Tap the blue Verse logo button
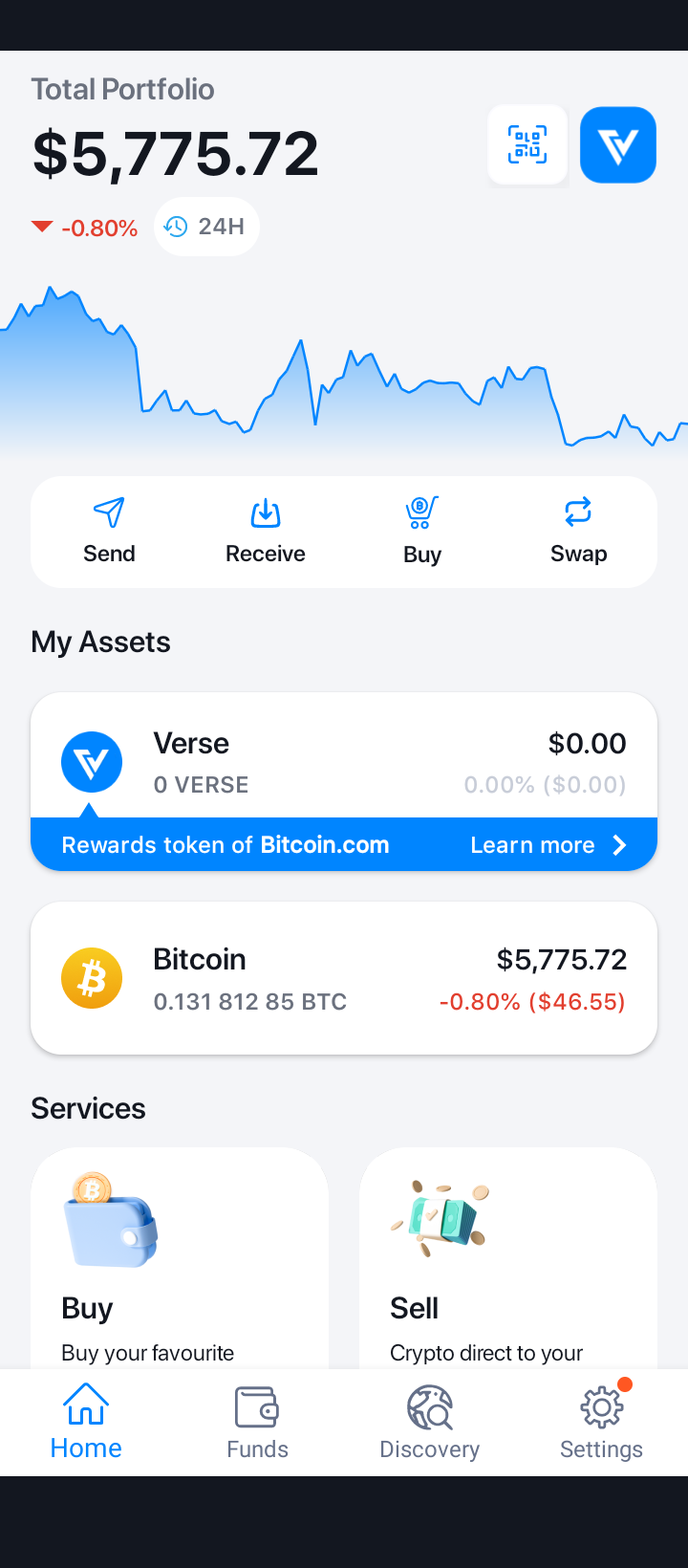The width and height of the screenshot is (688, 1568). click(618, 145)
